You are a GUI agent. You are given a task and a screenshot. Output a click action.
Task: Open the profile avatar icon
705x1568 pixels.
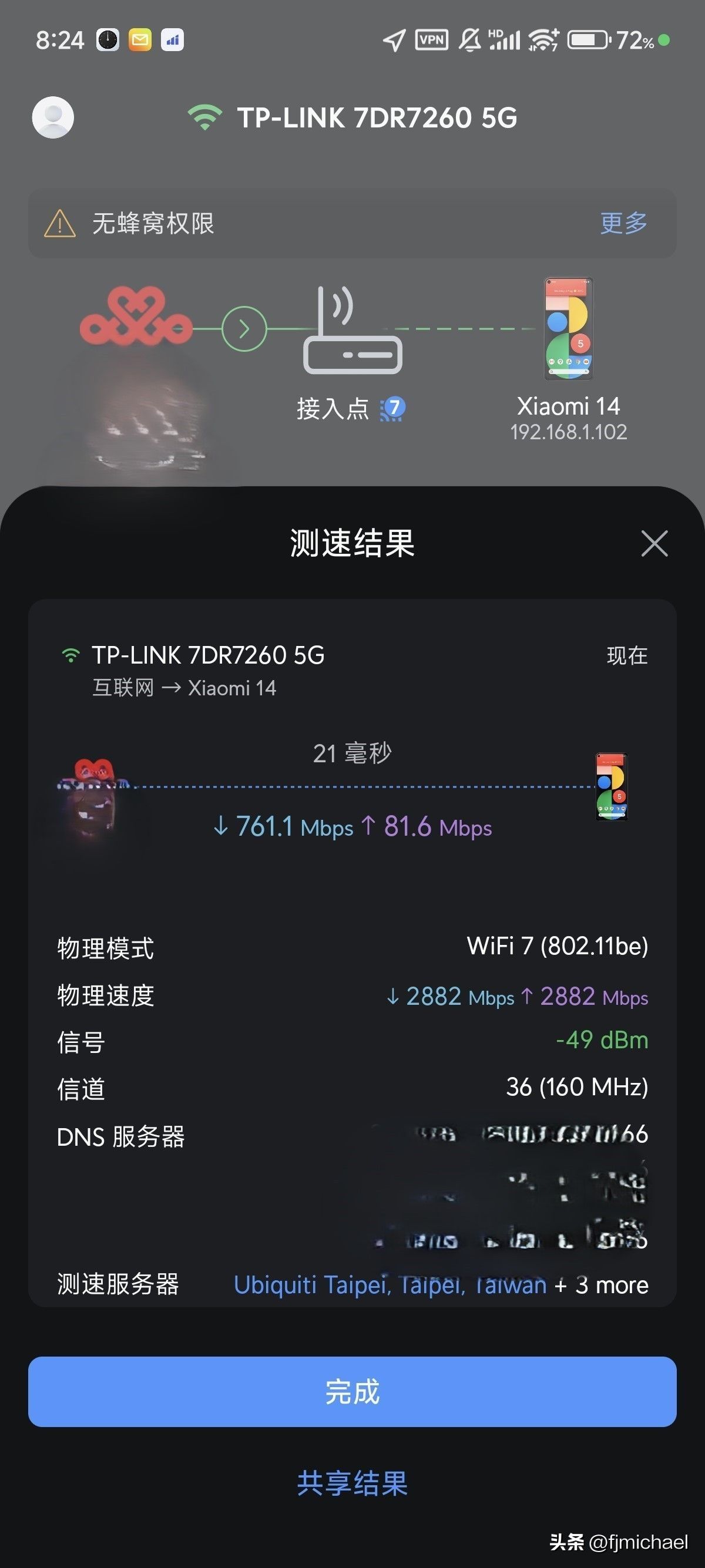[x=53, y=117]
